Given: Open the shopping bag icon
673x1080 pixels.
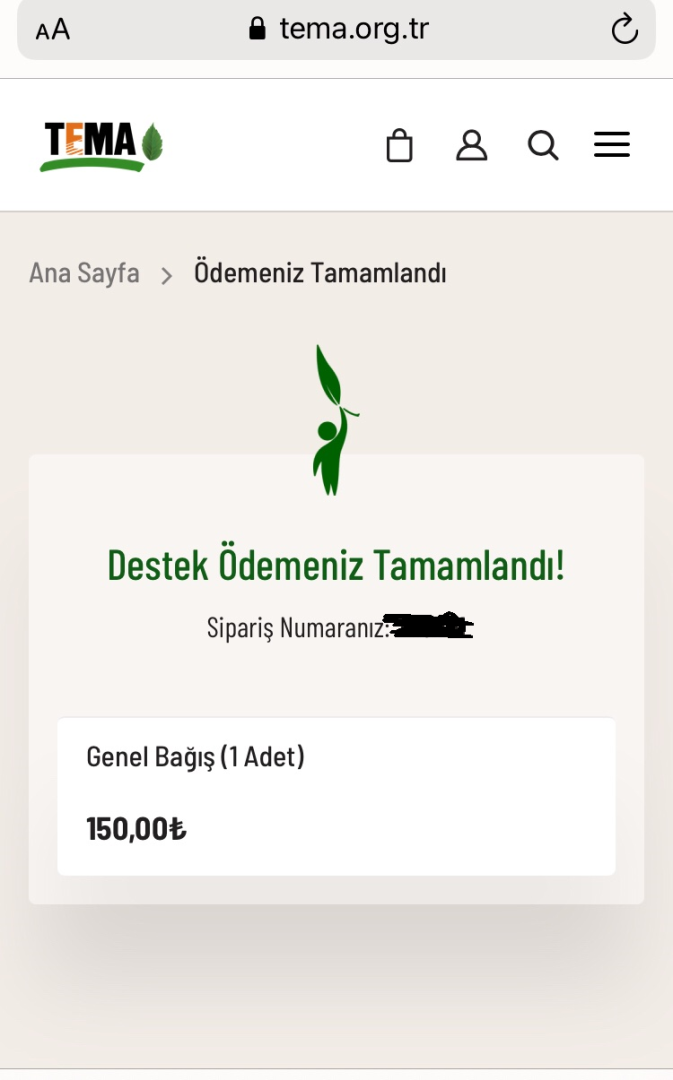Looking at the screenshot, I should [399, 145].
